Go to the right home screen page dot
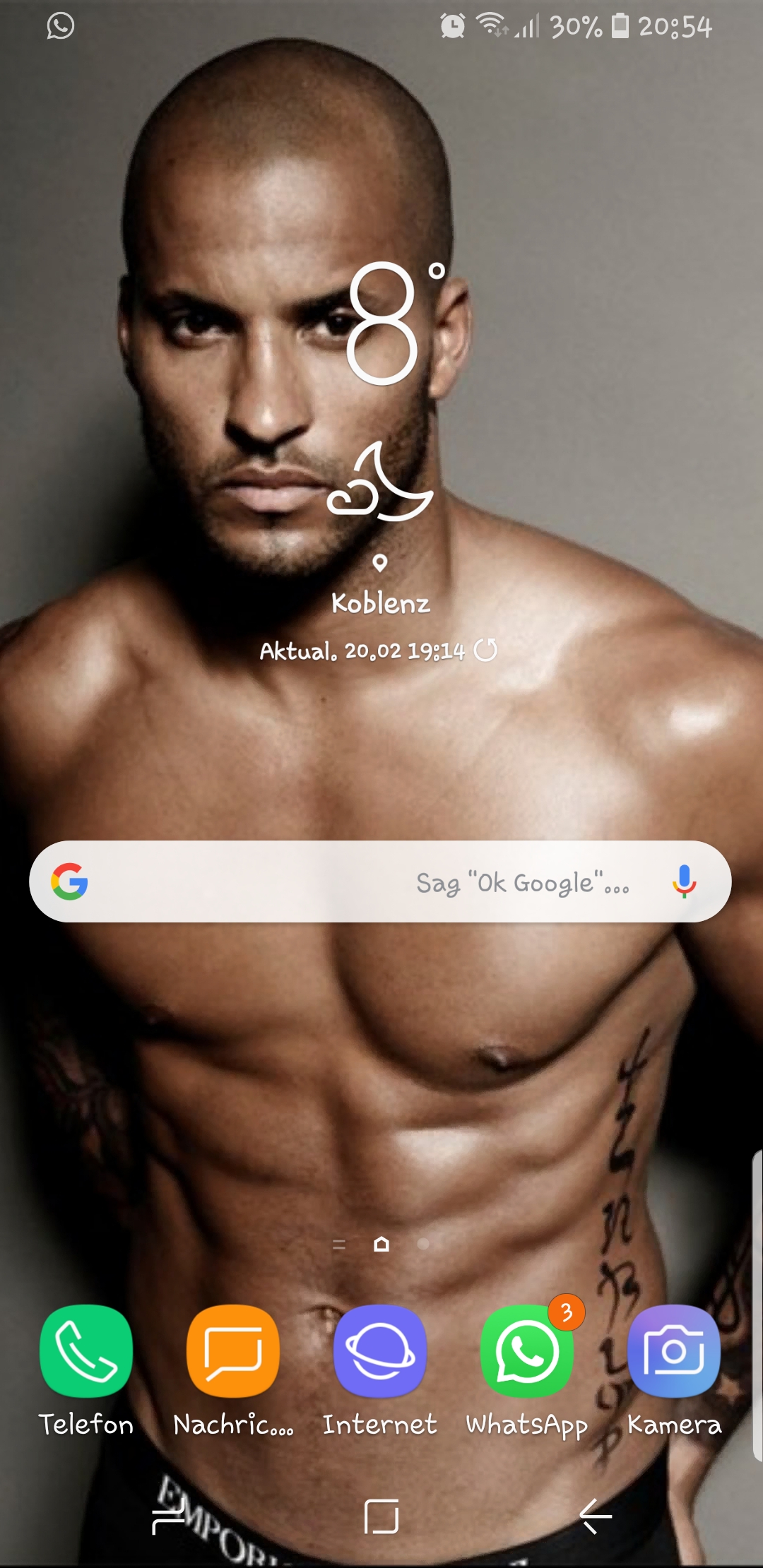Image resolution: width=763 pixels, height=1568 pixels. click(x=423, y=1244)
